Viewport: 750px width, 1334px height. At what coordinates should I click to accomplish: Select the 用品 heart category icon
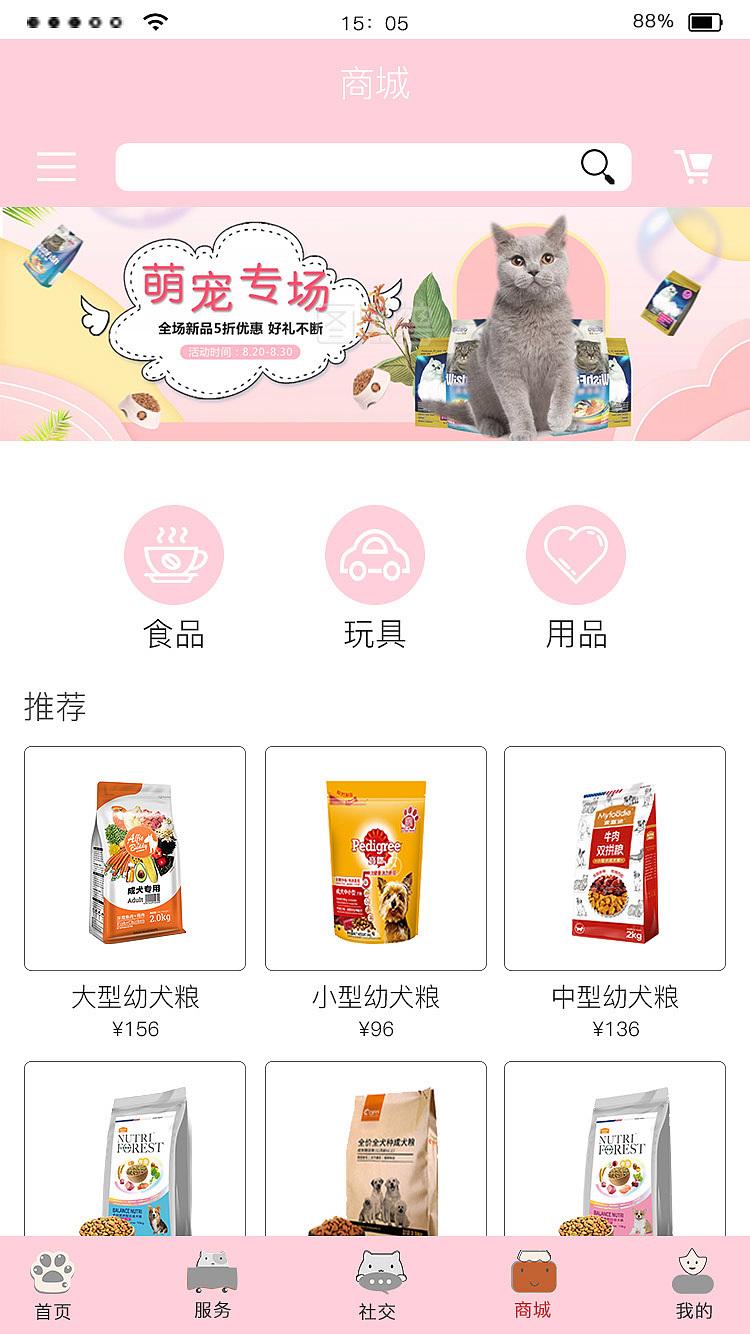tap(574, 554)
